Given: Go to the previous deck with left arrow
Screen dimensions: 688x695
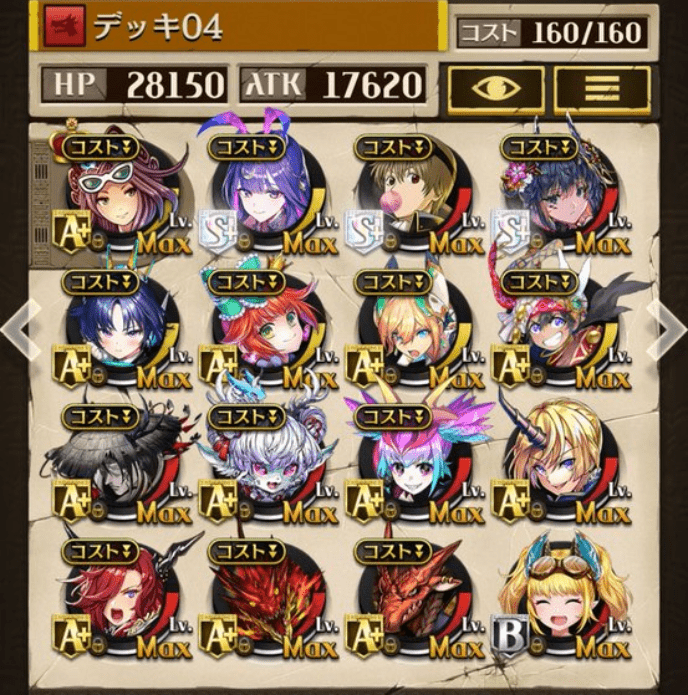Looking at the screenshot, I should 19,325.
